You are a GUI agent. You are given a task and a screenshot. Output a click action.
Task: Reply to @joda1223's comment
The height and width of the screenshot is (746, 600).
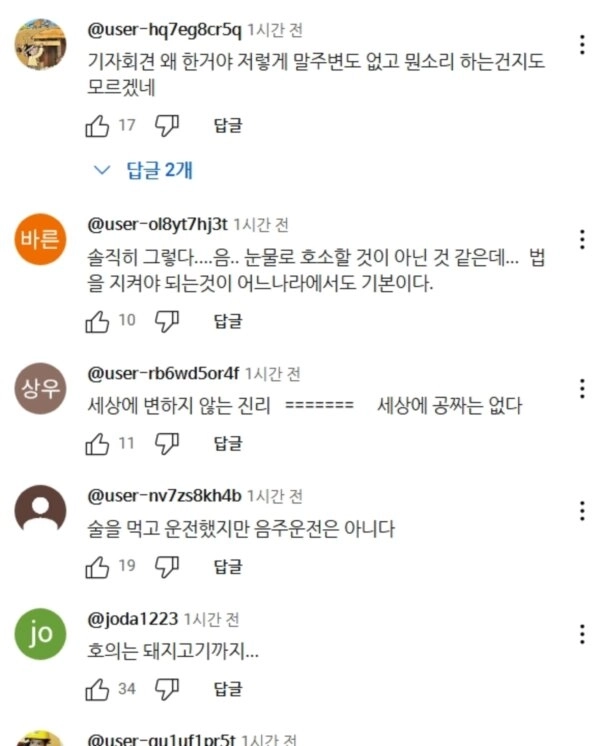point(227,689)
